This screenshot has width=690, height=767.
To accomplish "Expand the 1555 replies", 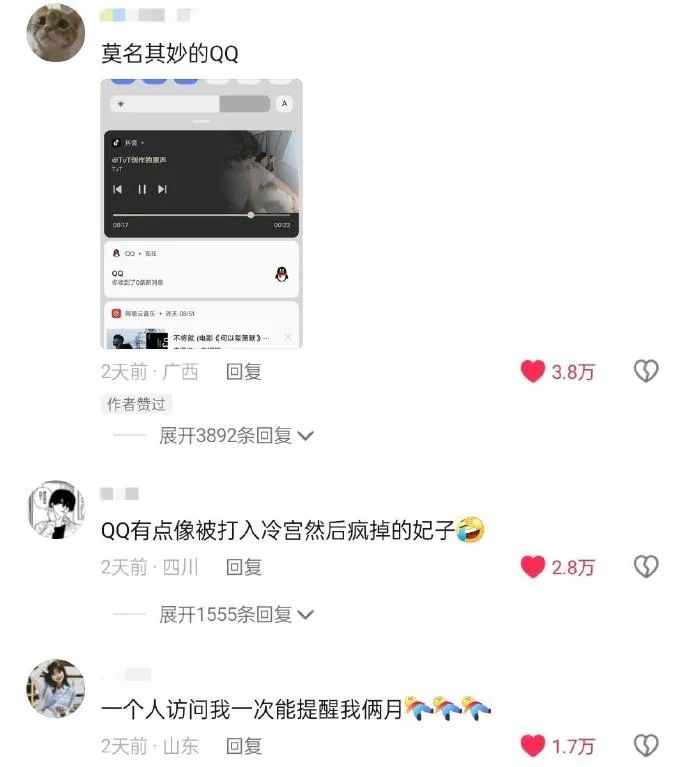I will [x=236, y=614].
